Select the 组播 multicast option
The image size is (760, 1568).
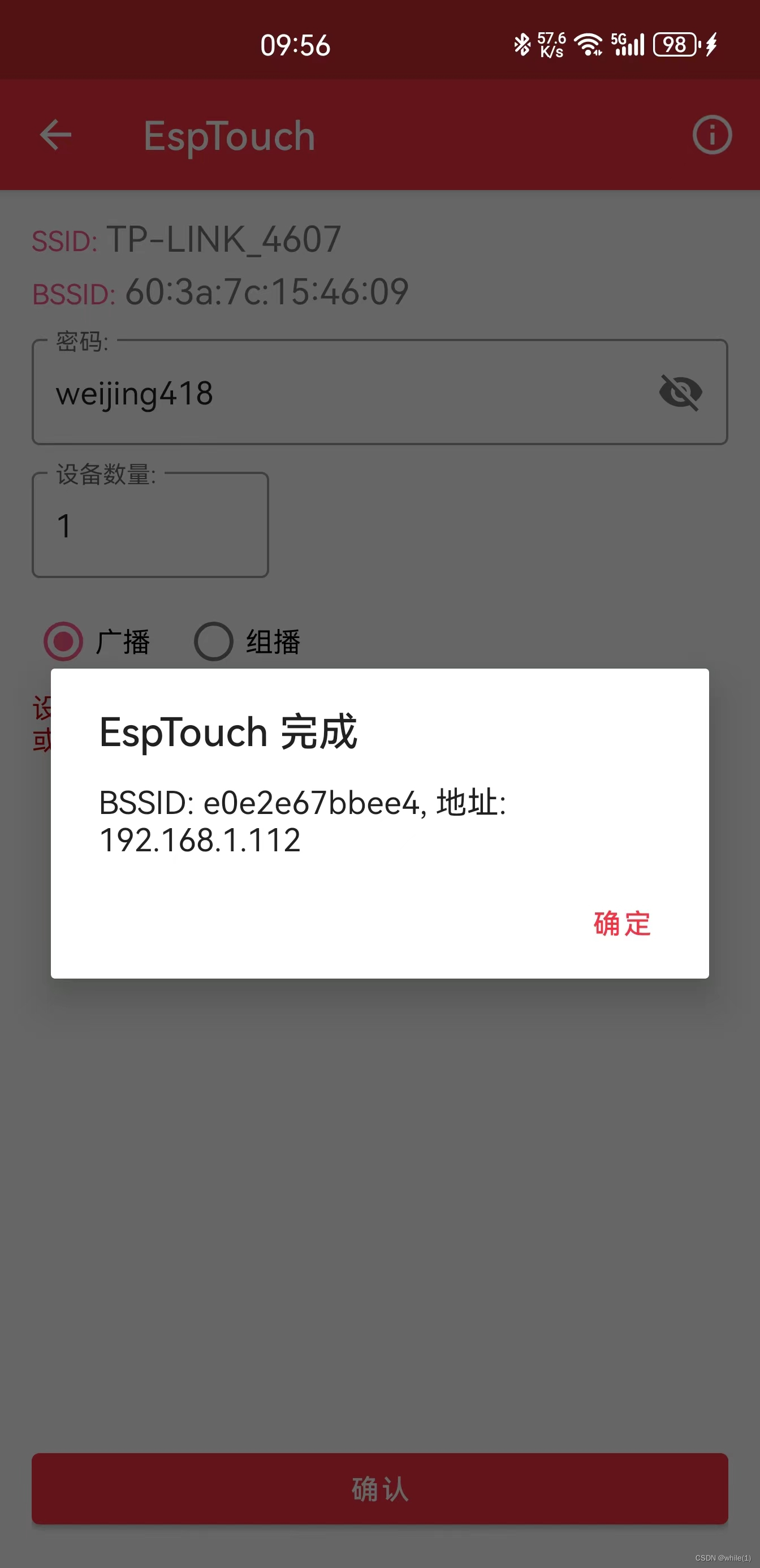(x=214, y=641)
